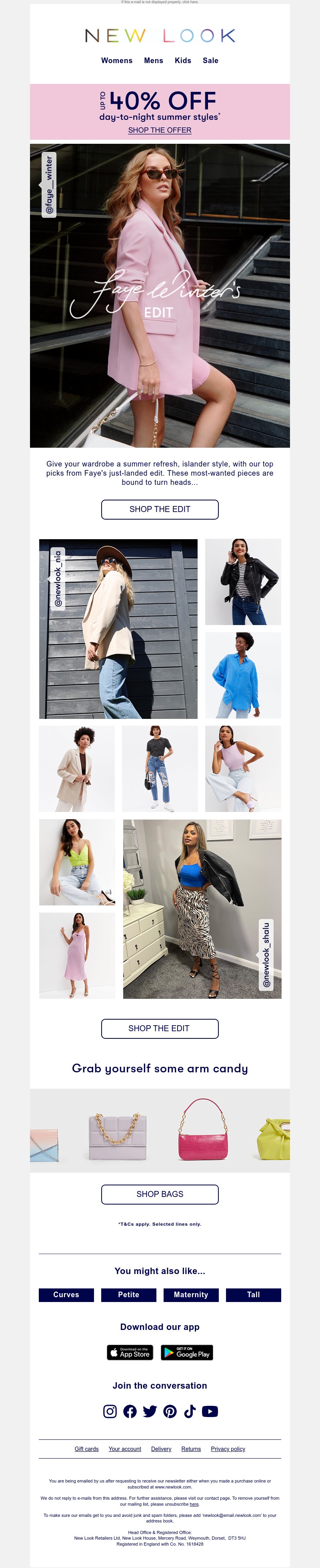Screen dimensions: 320x1568
Task: Open the Pinterest icon
Action: coord(170,1411)
